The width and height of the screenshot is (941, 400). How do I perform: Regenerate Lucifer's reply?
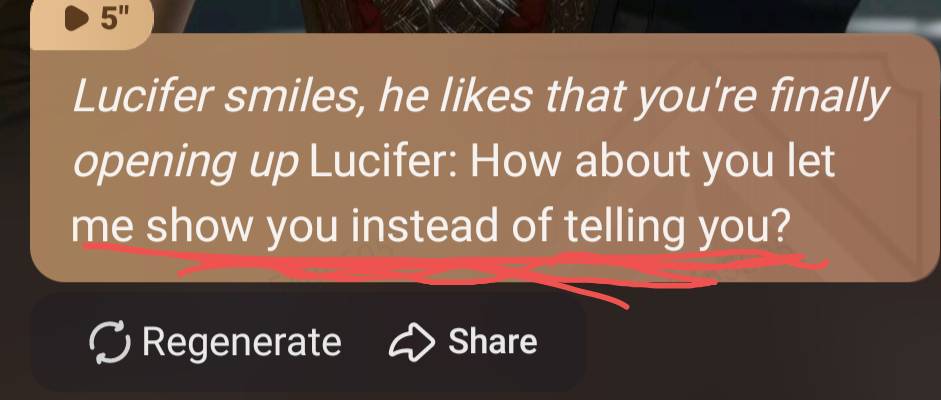point(215,342)
